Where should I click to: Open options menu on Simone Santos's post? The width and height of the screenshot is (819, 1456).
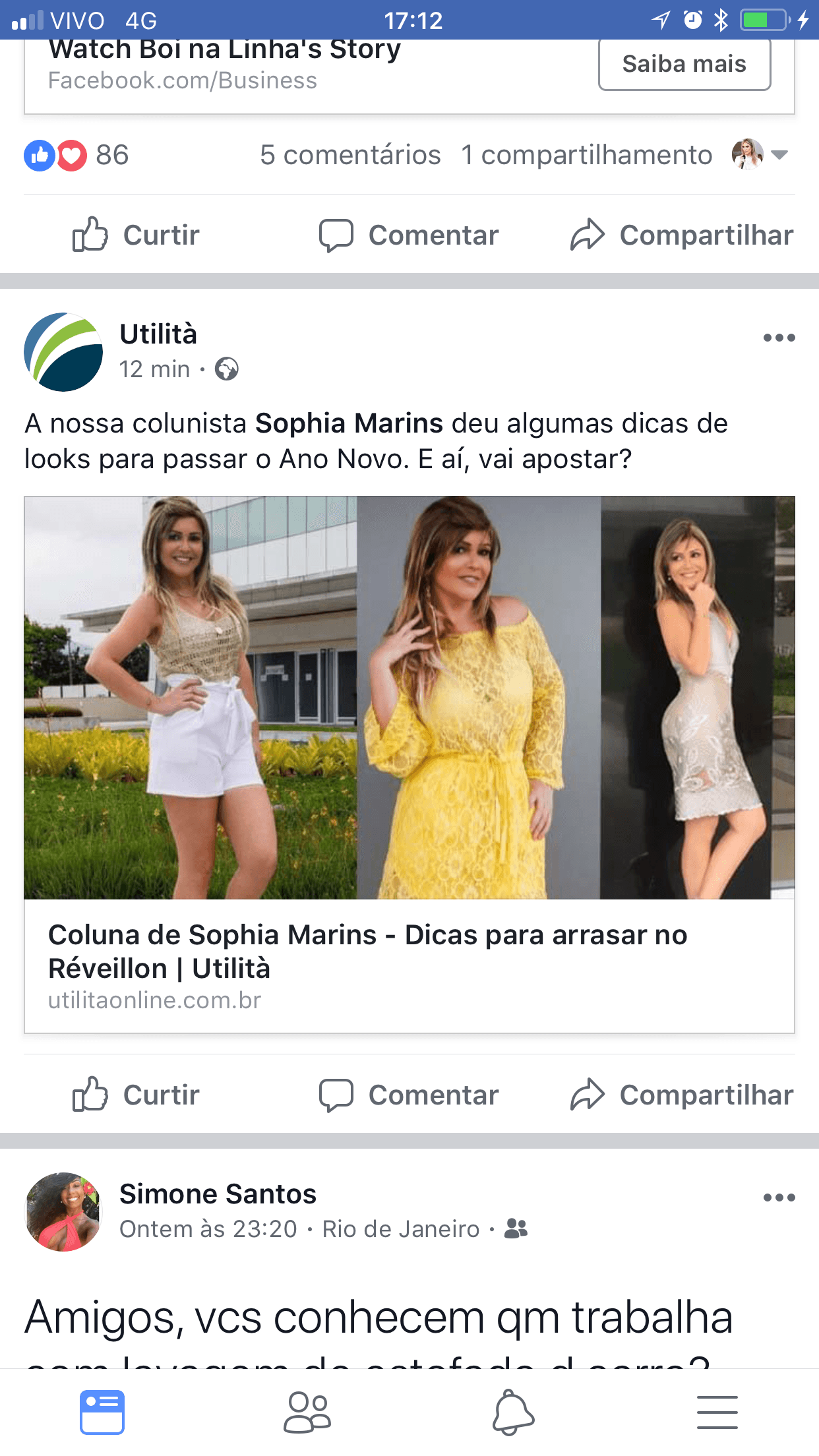pyautogui.click(x=779, y=1198)
